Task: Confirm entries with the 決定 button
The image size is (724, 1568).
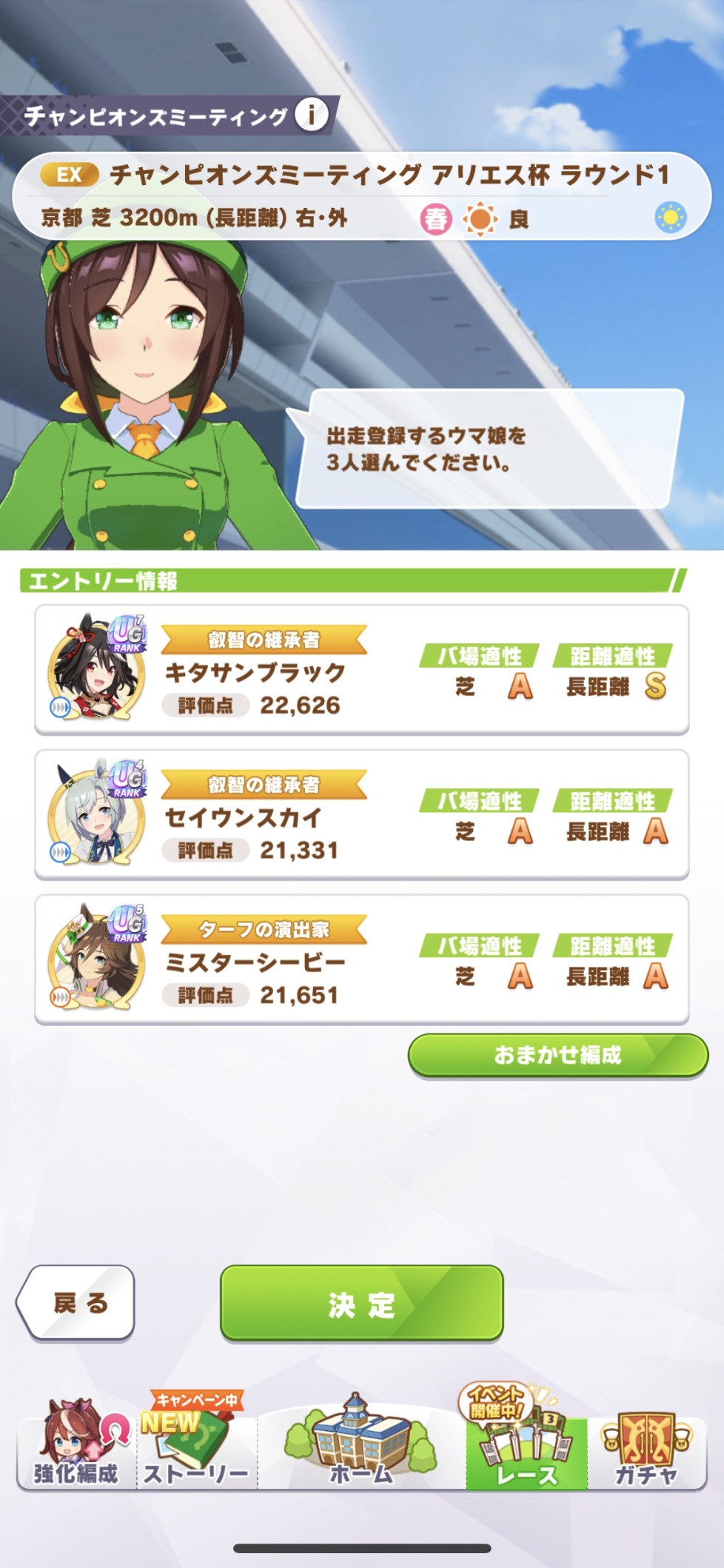Action: click(361, 1304)
